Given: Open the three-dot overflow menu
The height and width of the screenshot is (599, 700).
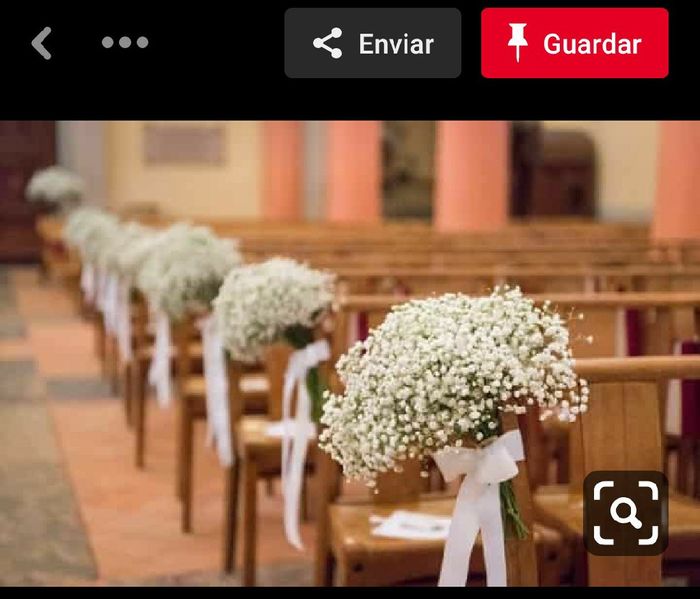Looking at the screenshot, I should pos(125,43).
